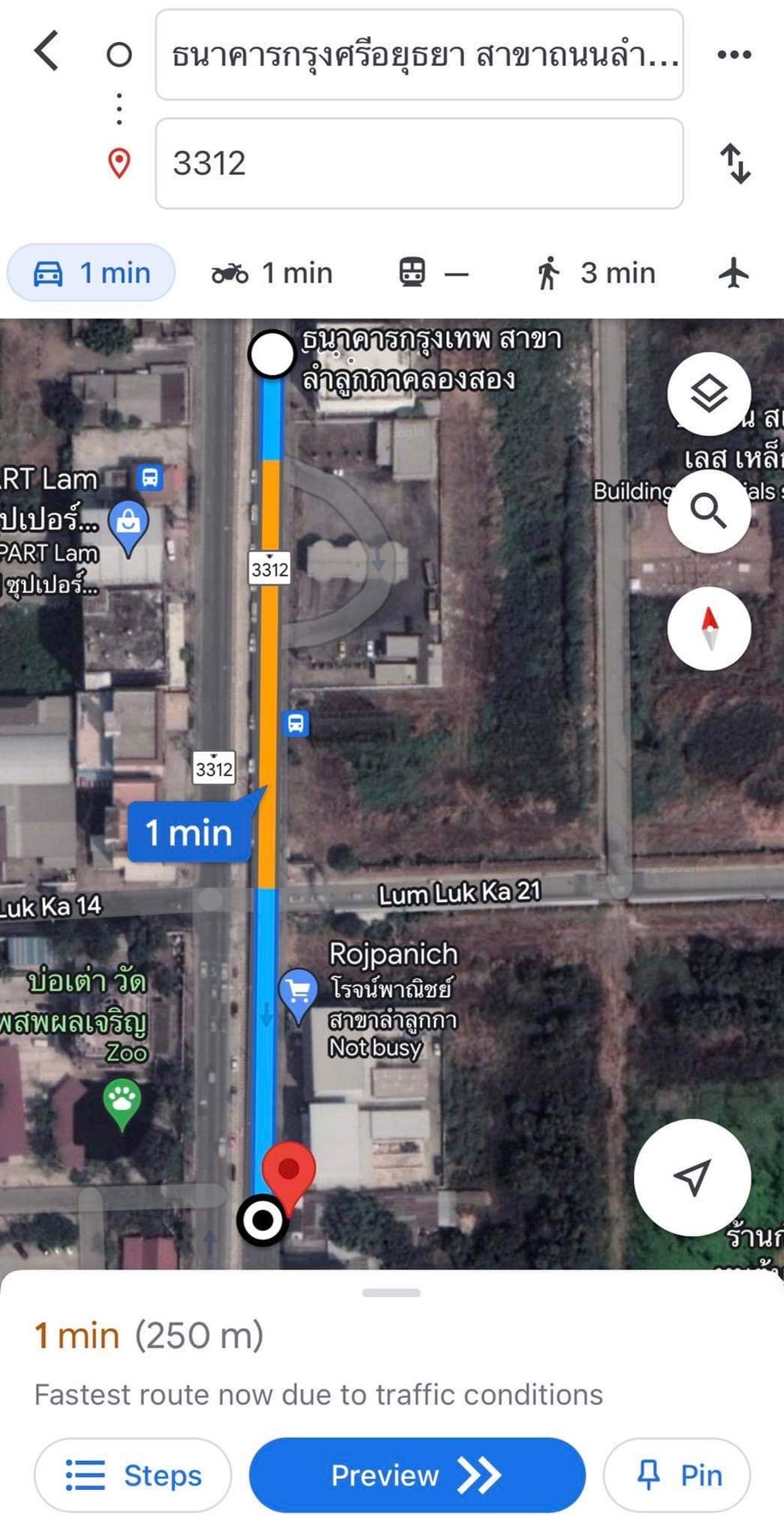Pin this route using the Pin button

[677, 1475]
